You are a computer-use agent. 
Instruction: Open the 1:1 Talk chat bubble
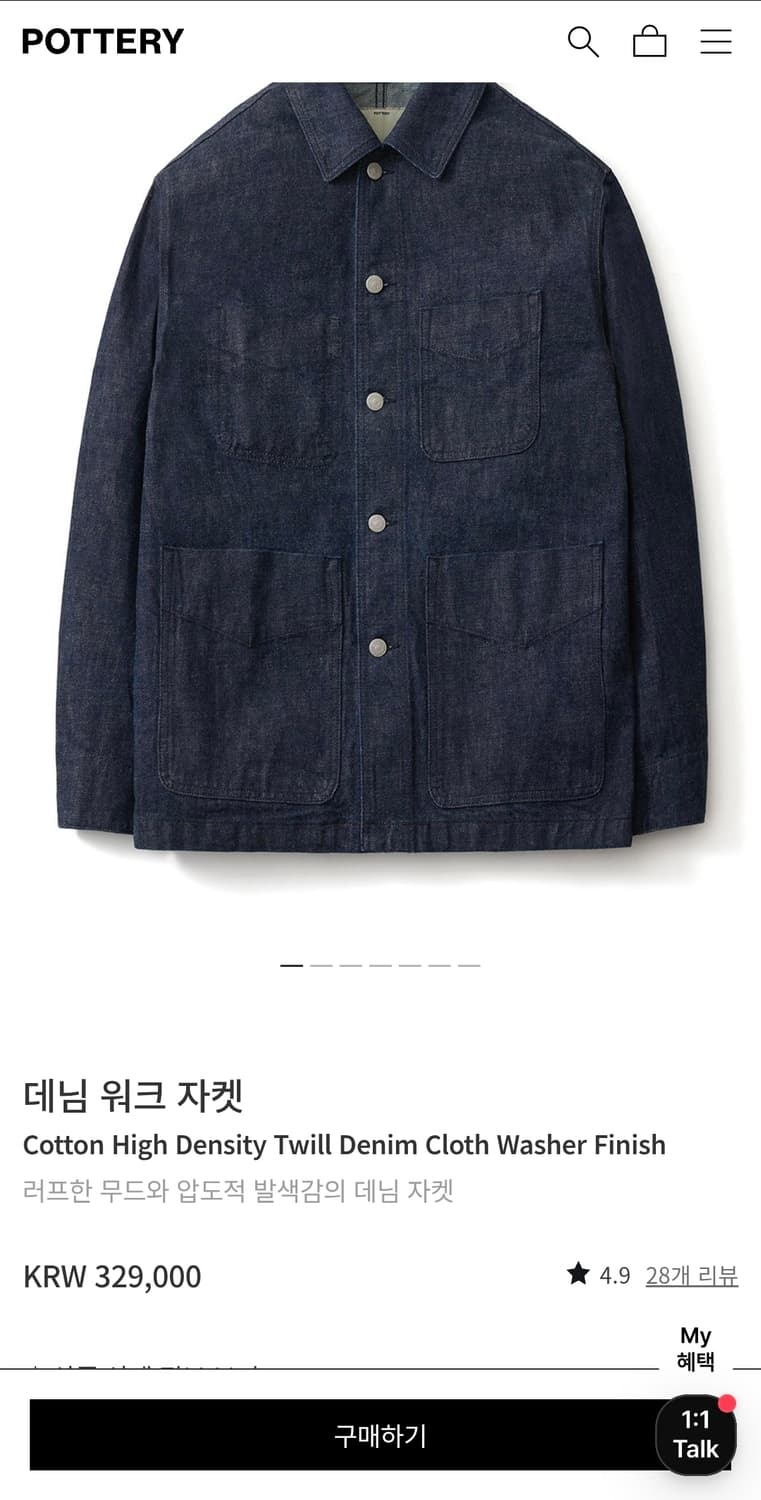pos(696,1436)
